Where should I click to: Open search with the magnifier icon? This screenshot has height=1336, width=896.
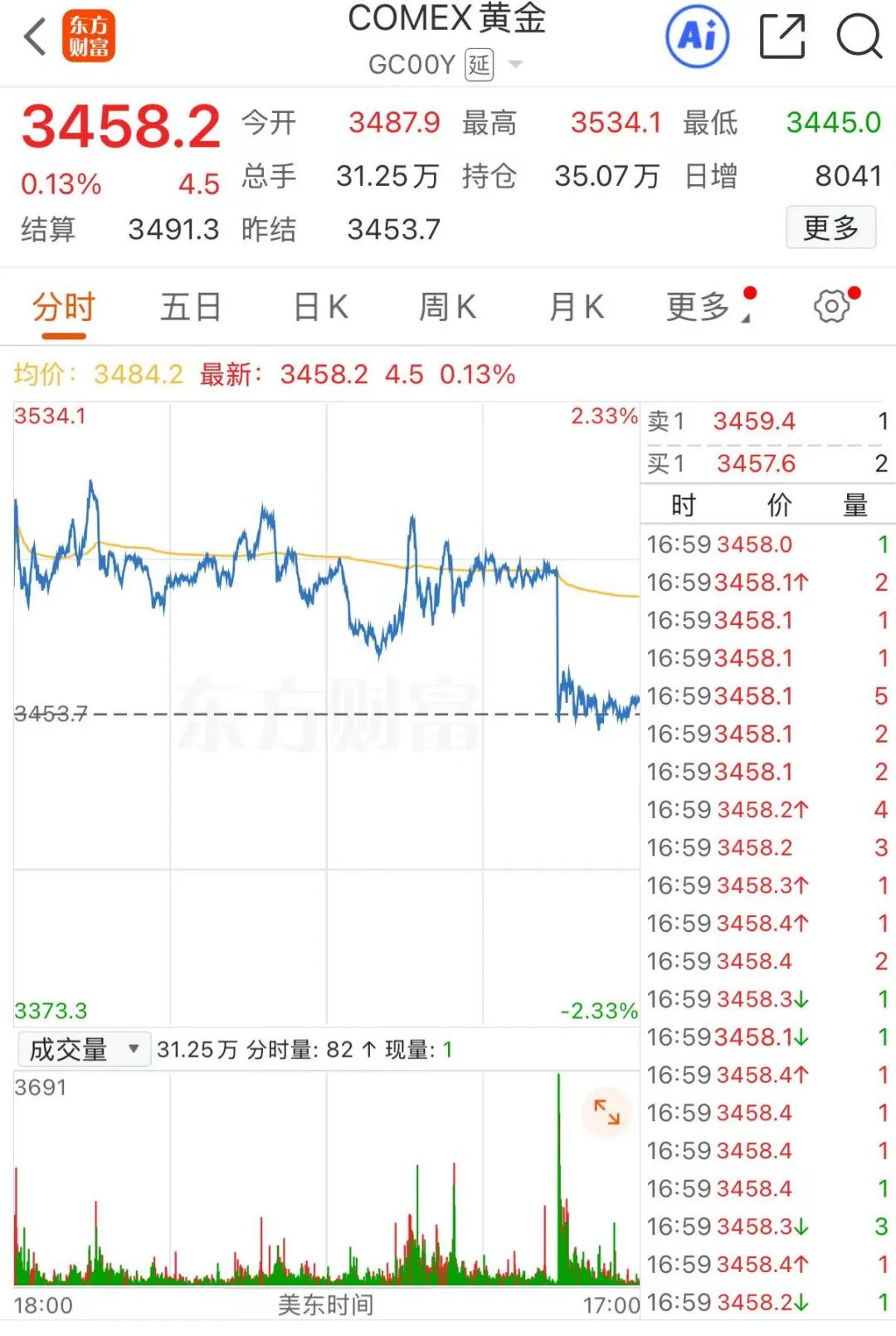[x=858, y=37]
